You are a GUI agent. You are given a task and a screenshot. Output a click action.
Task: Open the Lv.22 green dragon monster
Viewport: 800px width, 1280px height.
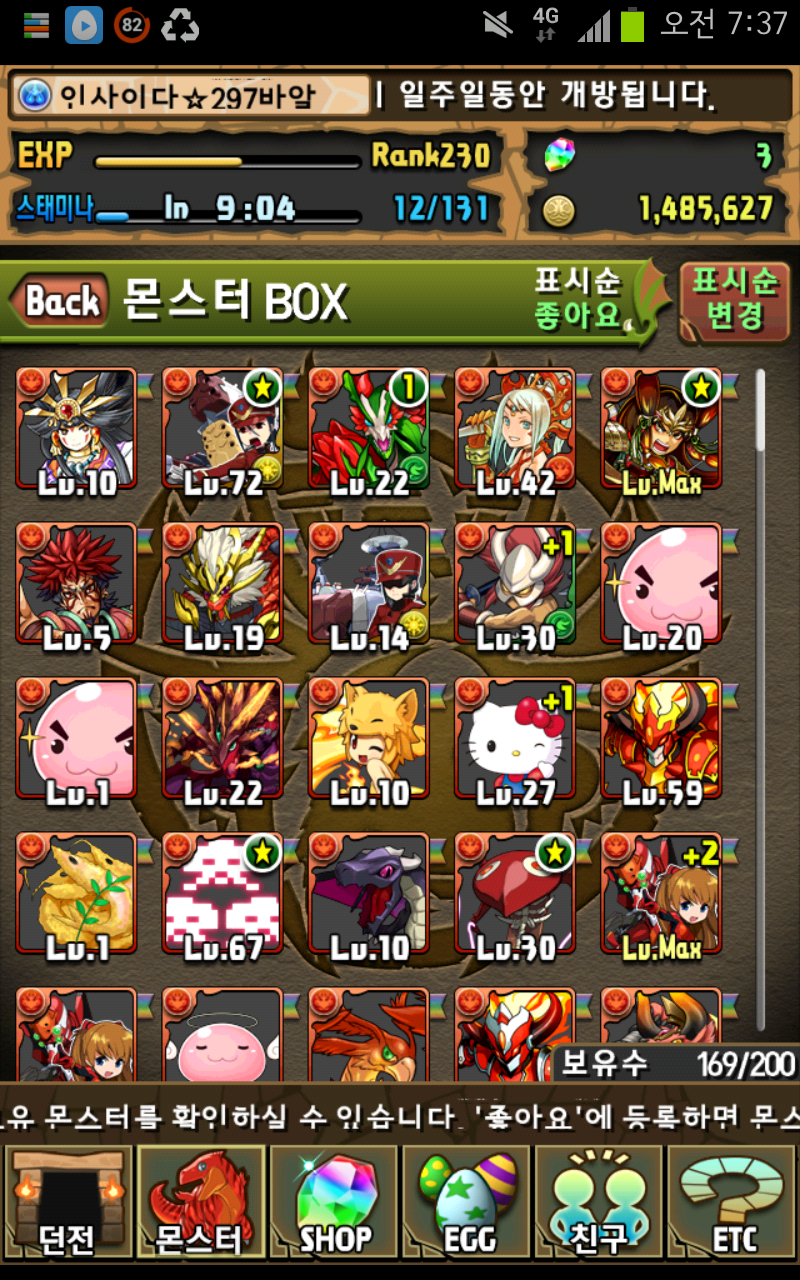tap(368, 428)
